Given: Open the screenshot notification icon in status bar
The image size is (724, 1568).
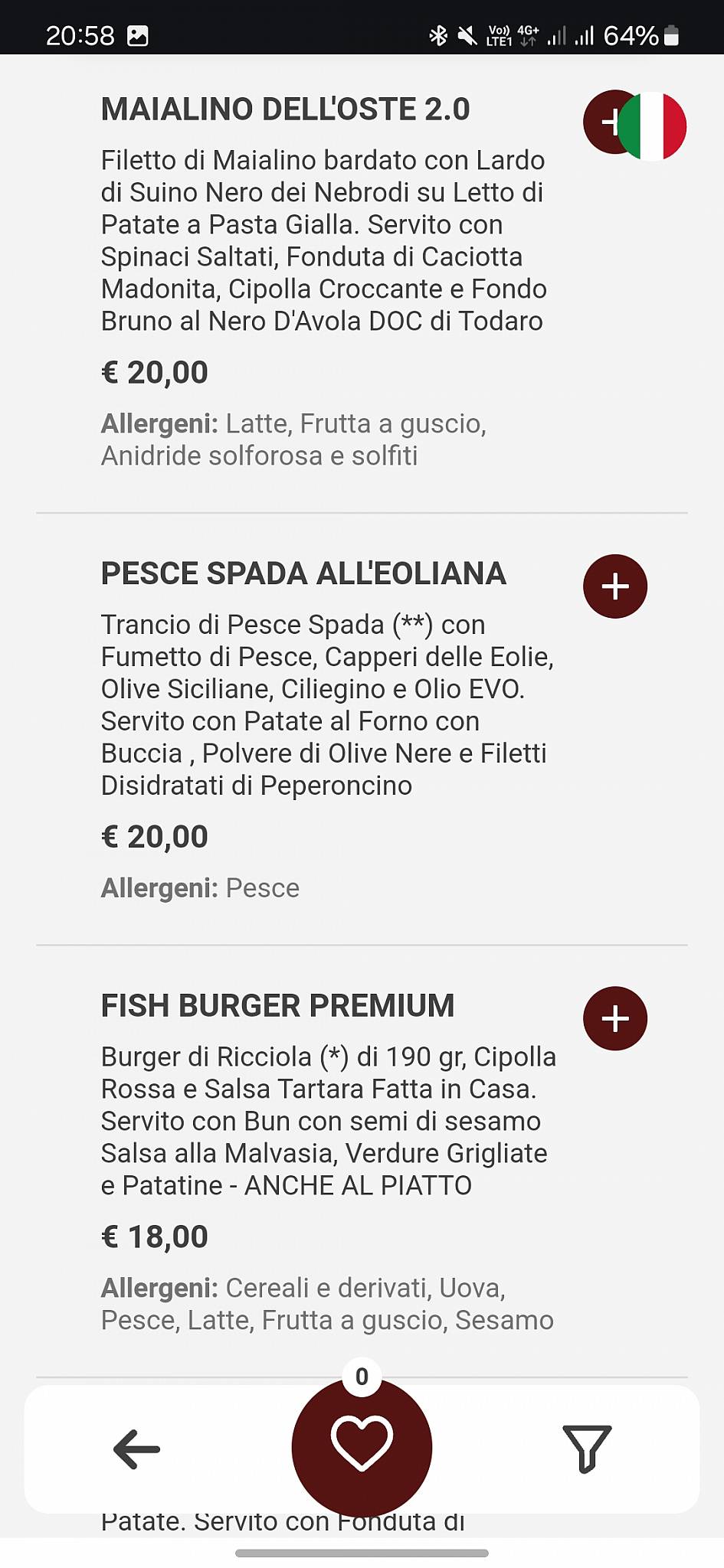Looking at the screenshot, I should (x=139, y=34).
